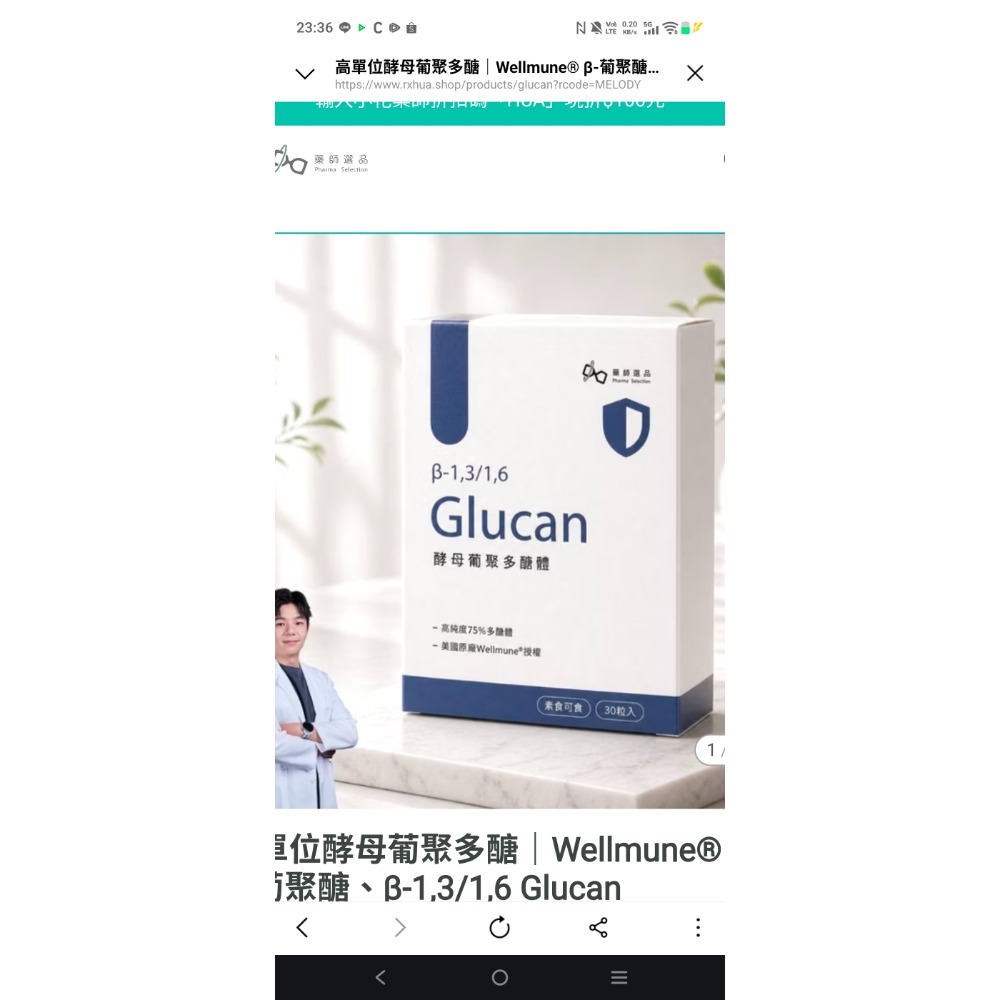
Task: Go back to the previous web page
Action: click(302, 927)
